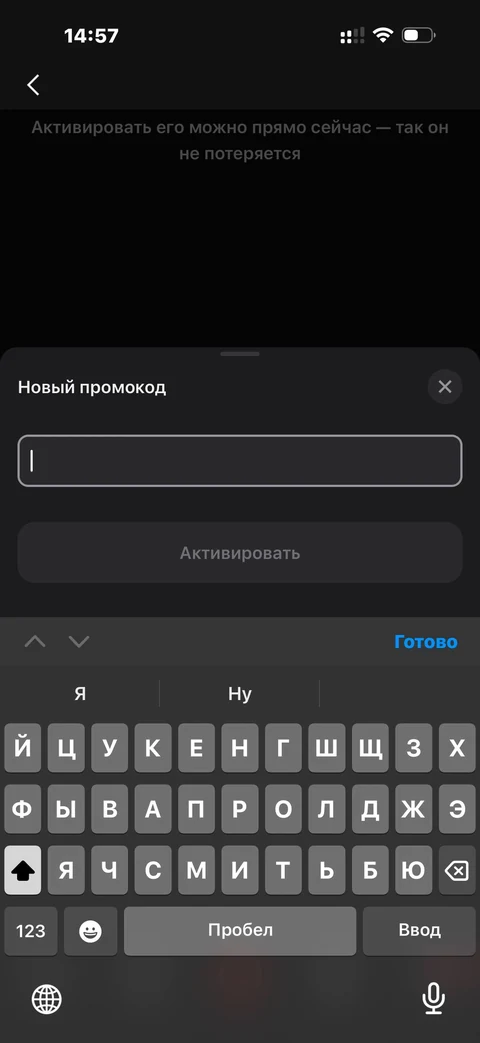Close the Новый промокод sheet
This screenshot has height=1043, width=480.
(x=445, y=386)
